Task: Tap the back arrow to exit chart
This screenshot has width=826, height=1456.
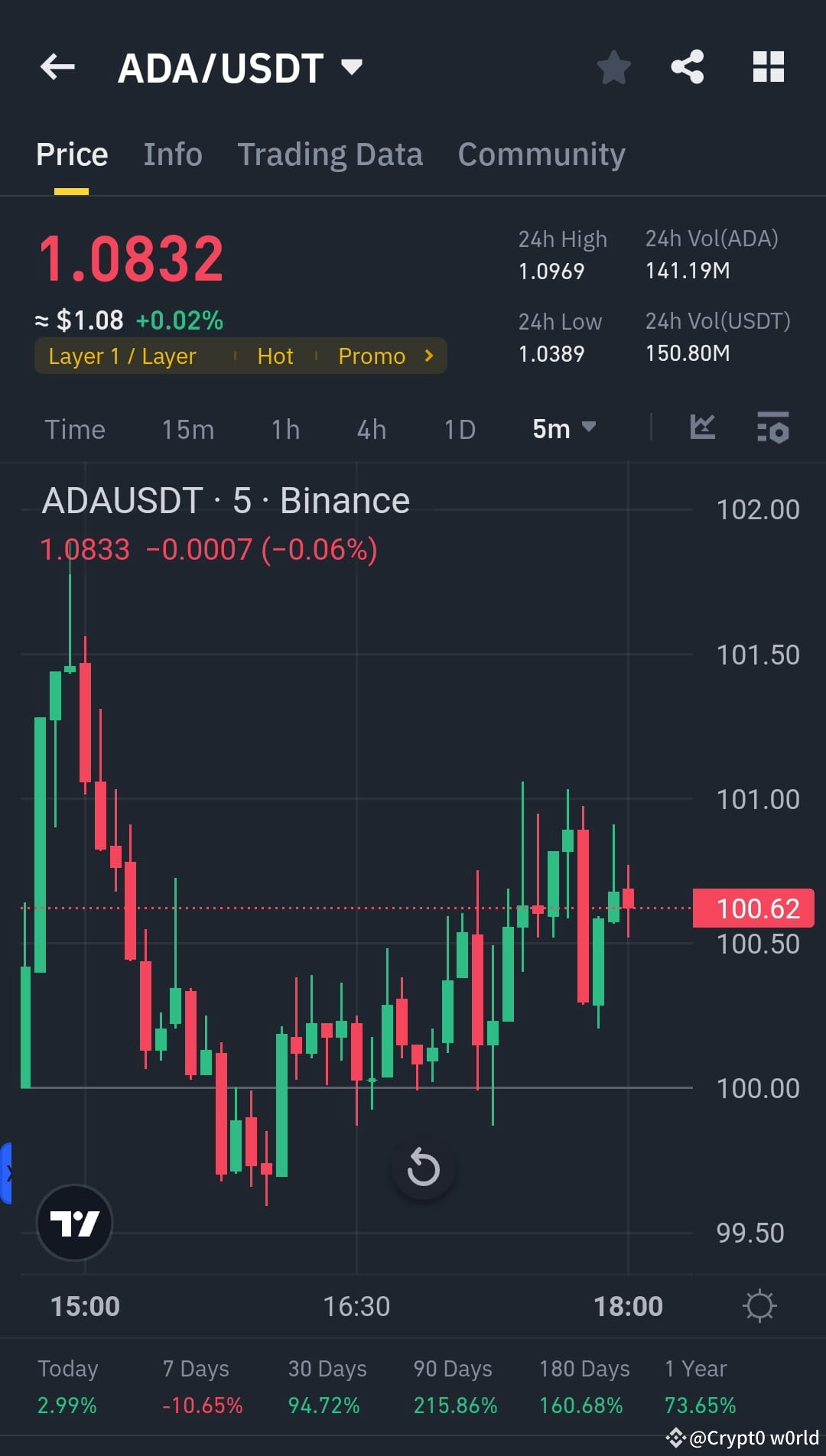Action: tap(57, 67)
